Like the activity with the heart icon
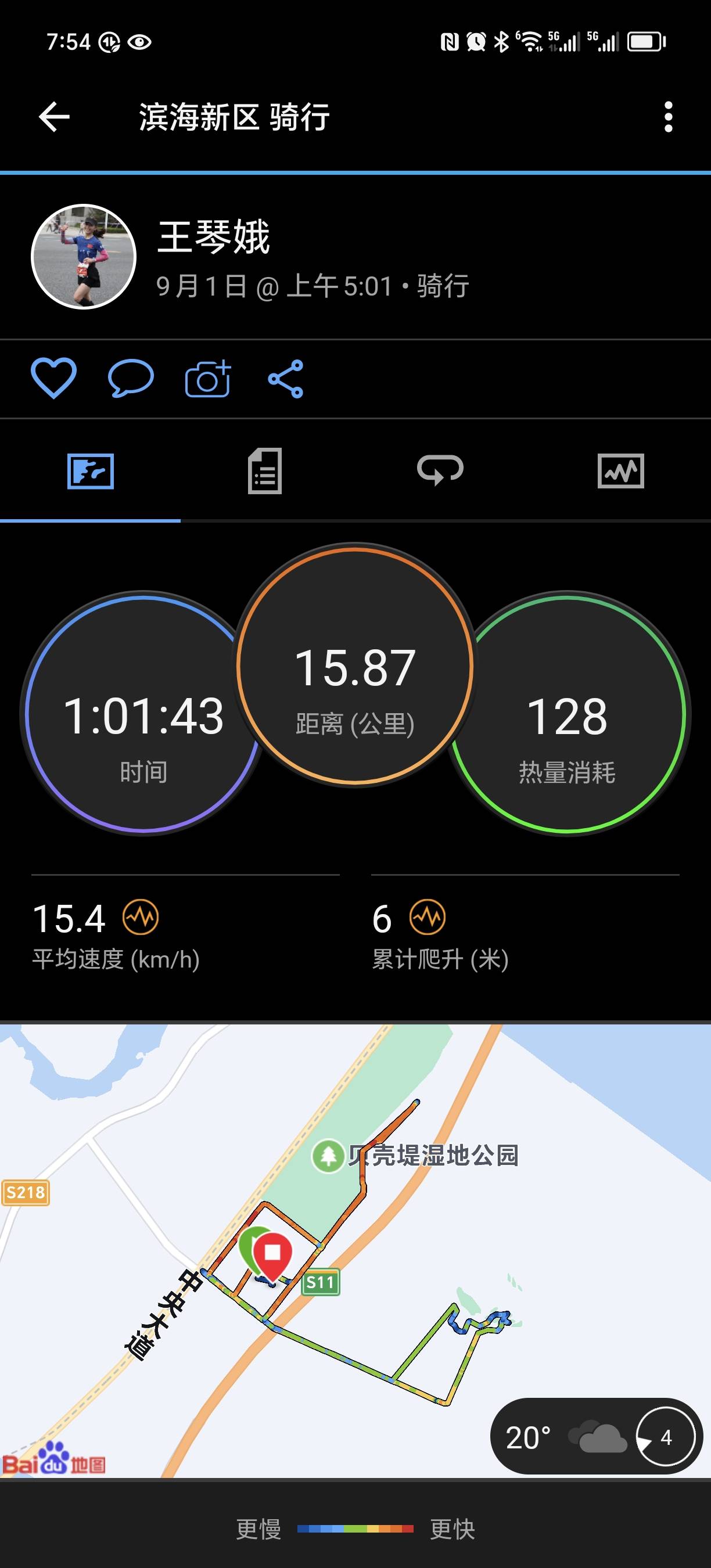The width and height of the screenshot is (711, 1568). click(x=55, y=377)
